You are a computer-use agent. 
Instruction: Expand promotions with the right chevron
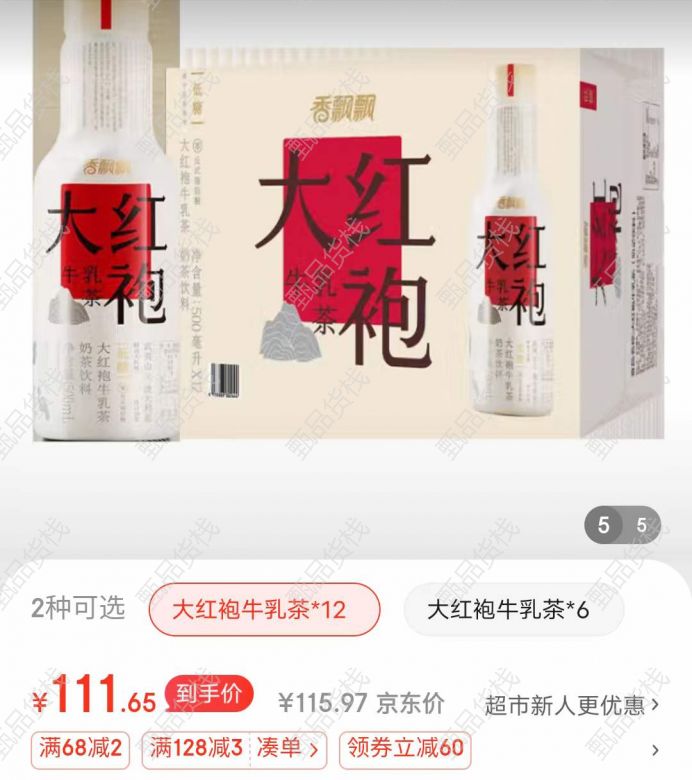click(655, 749)
